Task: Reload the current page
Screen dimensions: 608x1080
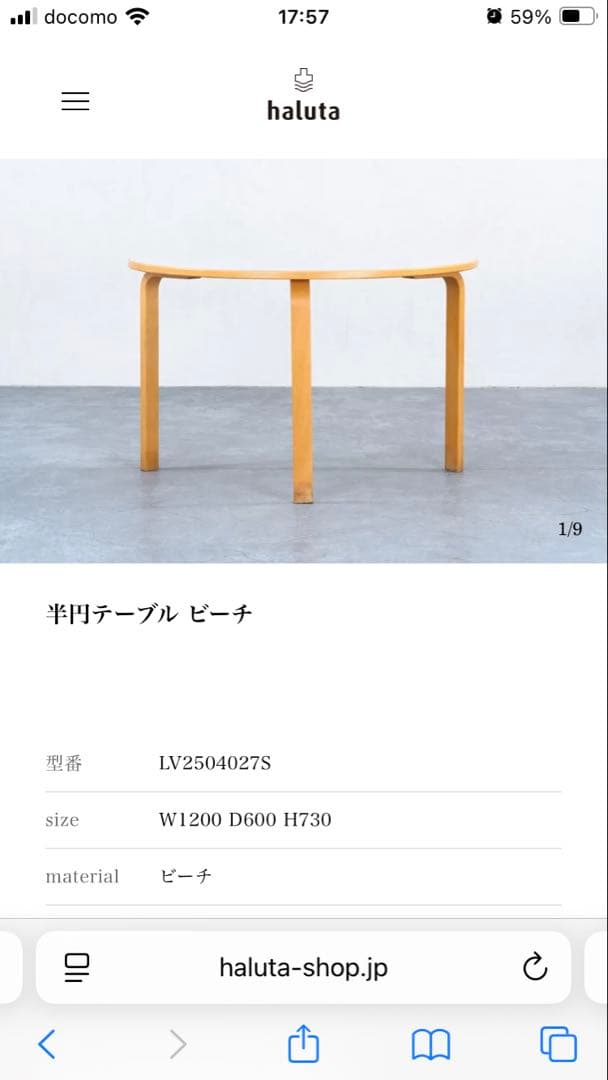Action: pyautogui.click(x=535, y=967)
